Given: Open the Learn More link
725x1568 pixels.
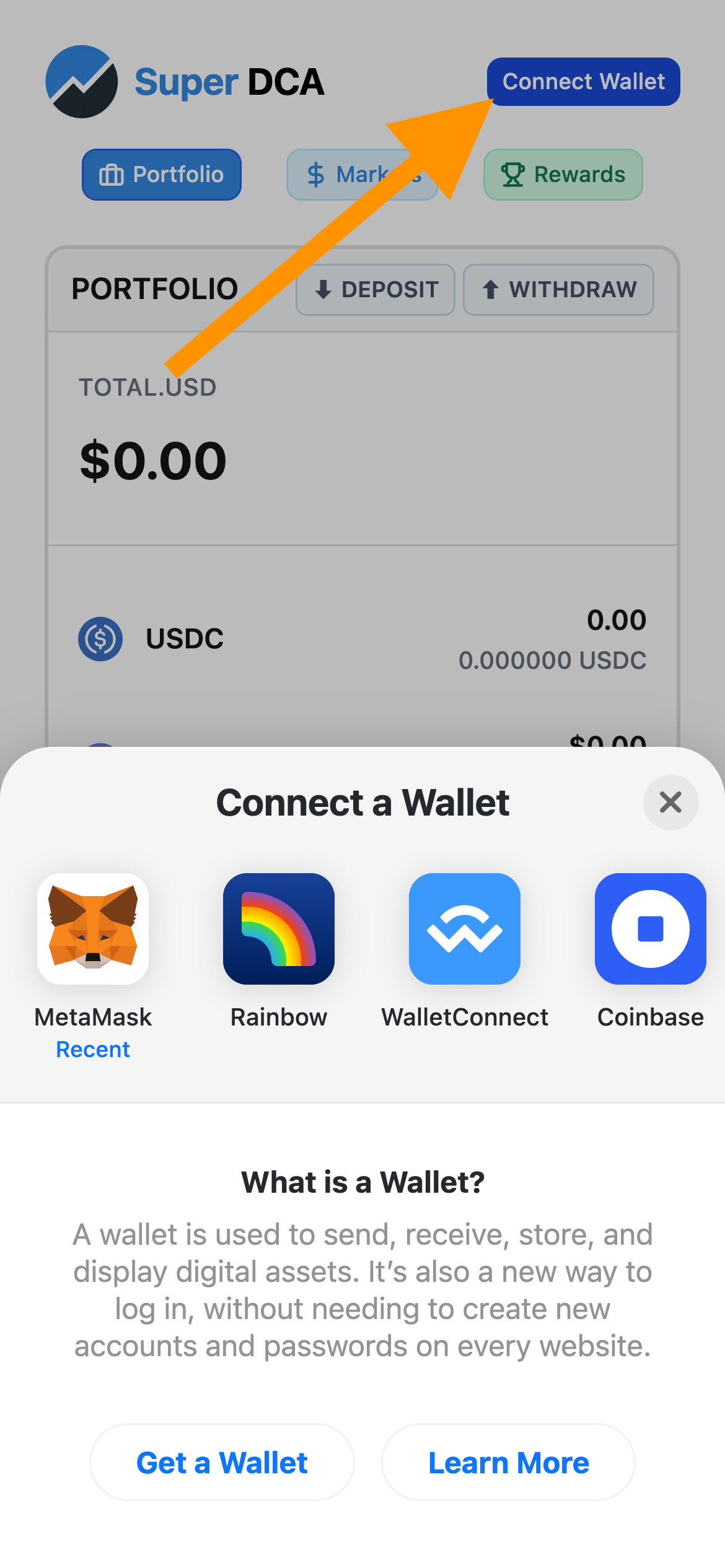Looking at the screenshot, I should point(507,1462).
